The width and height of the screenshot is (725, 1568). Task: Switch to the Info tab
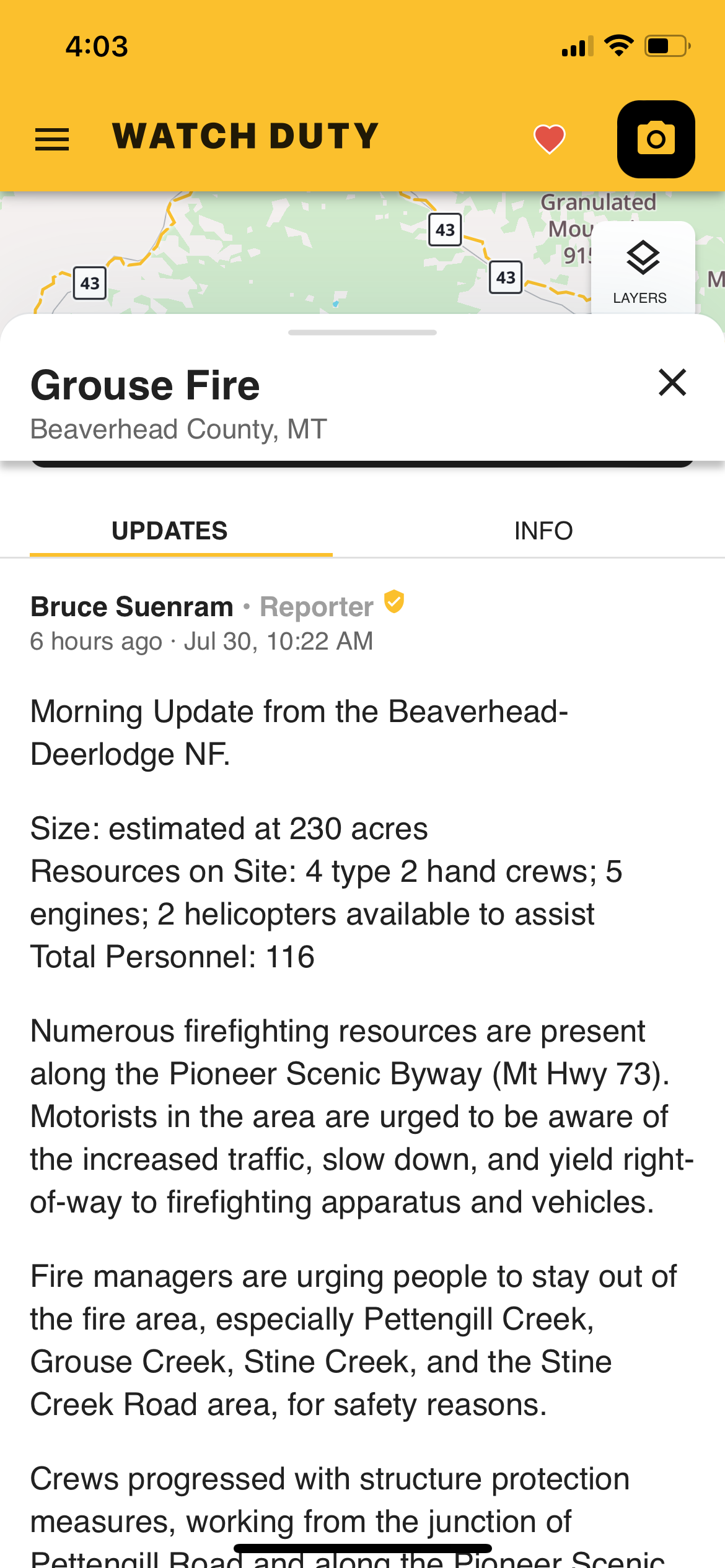tap(543, 531)
